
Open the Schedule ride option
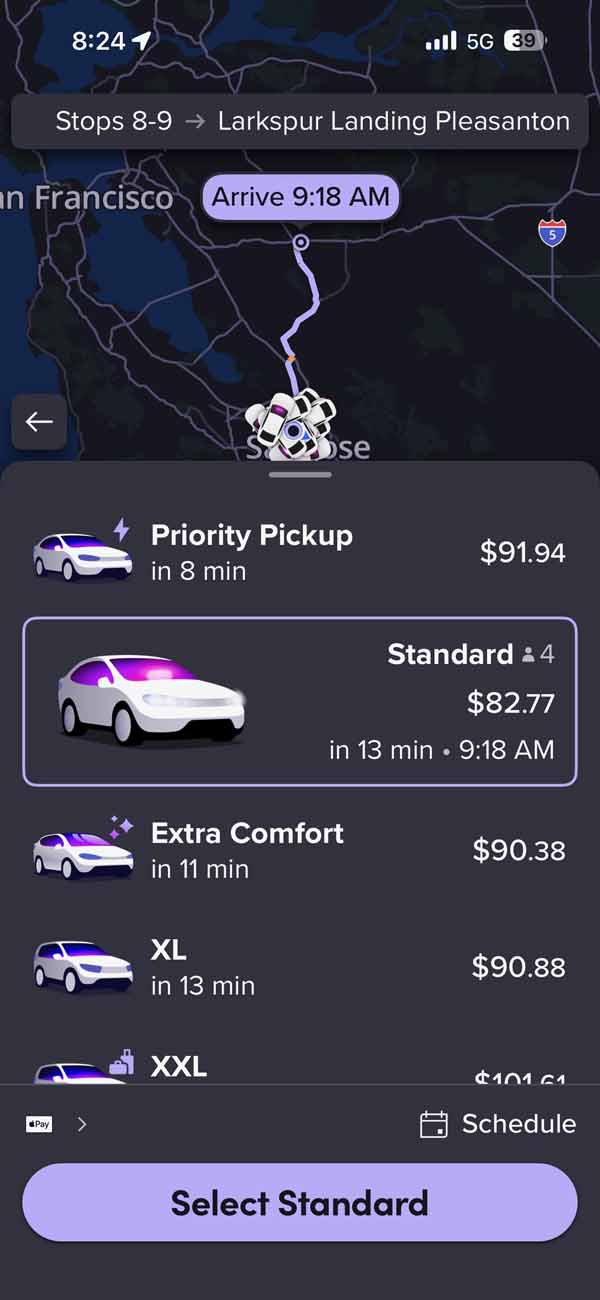(498, 1124)
